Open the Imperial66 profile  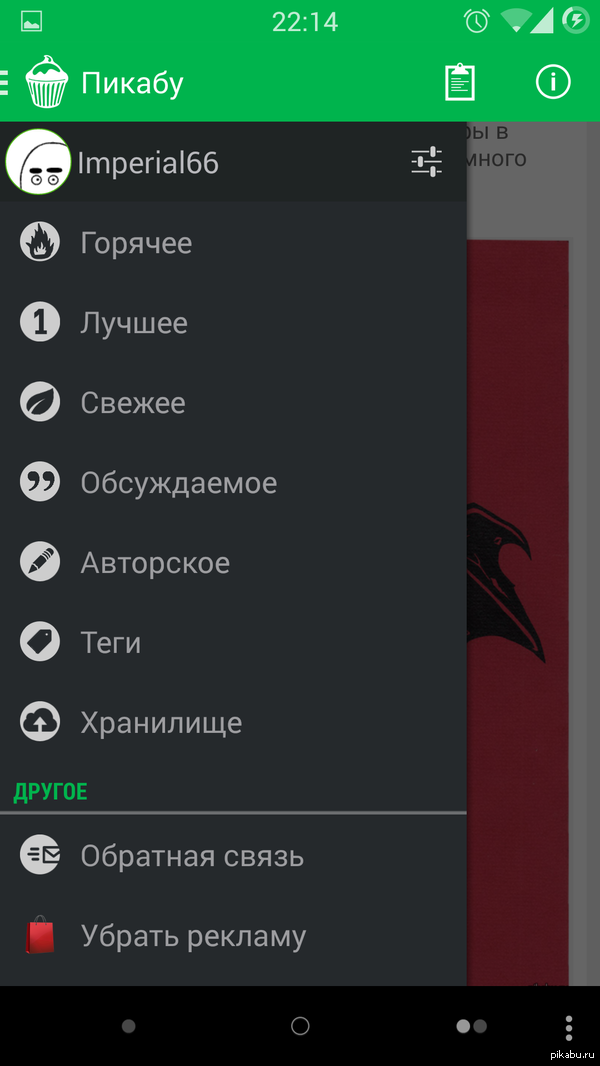tap(147, 163)
